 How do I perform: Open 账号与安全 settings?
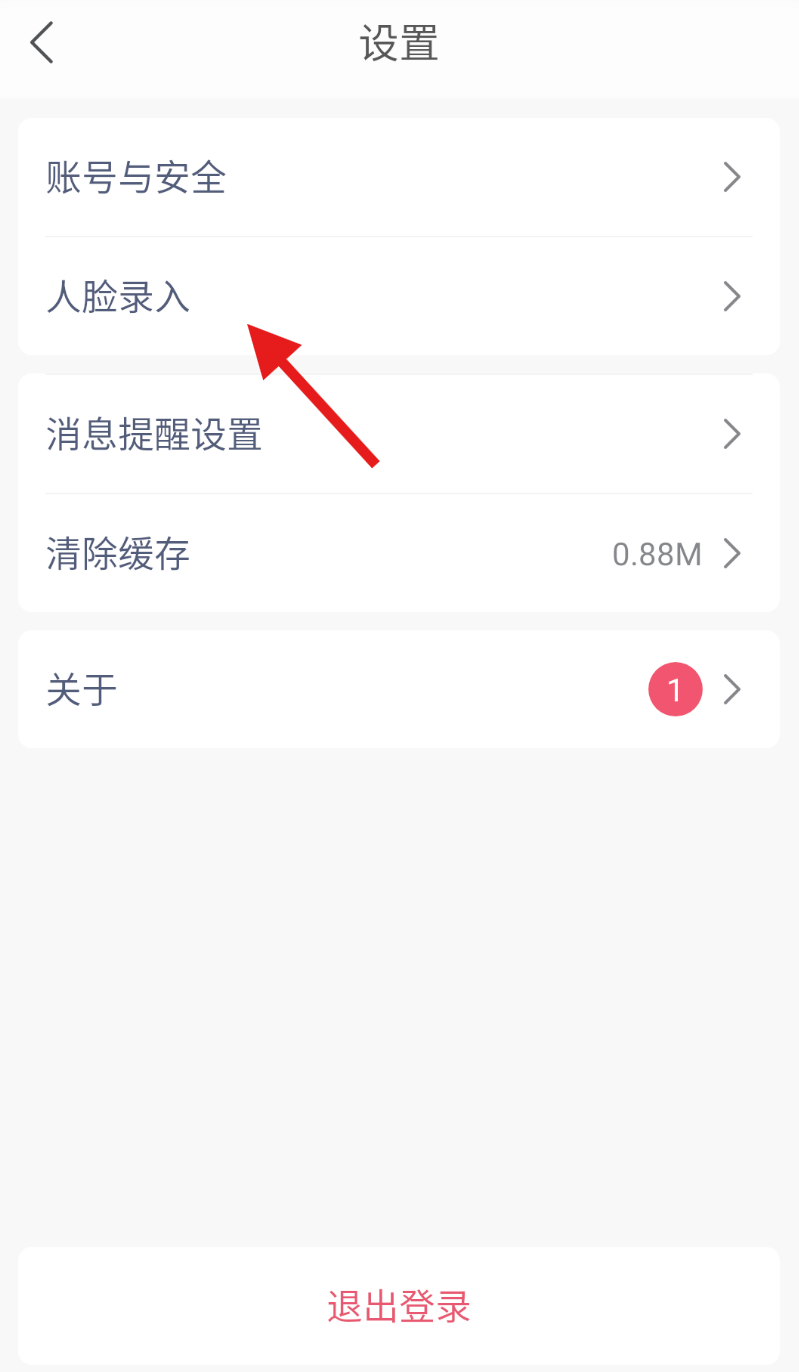coord(398,178)
